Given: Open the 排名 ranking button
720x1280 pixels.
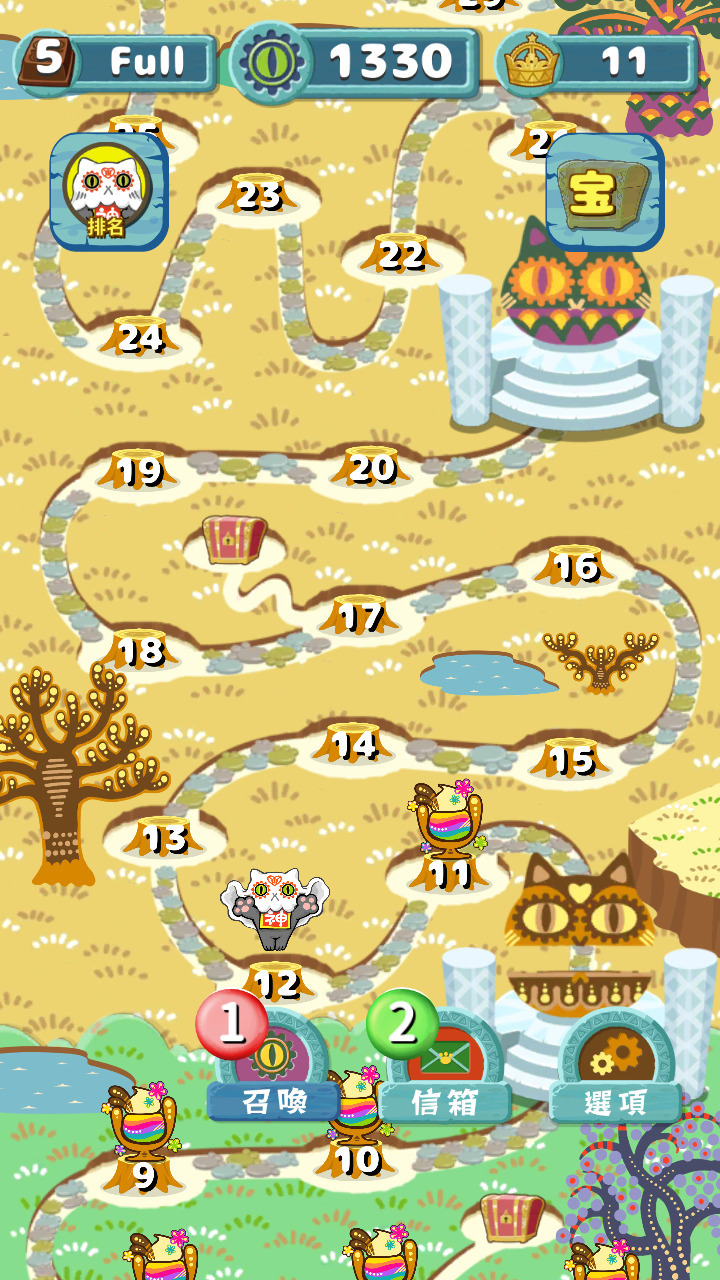Looking at the screenshot, I should (x=108, y=190).
